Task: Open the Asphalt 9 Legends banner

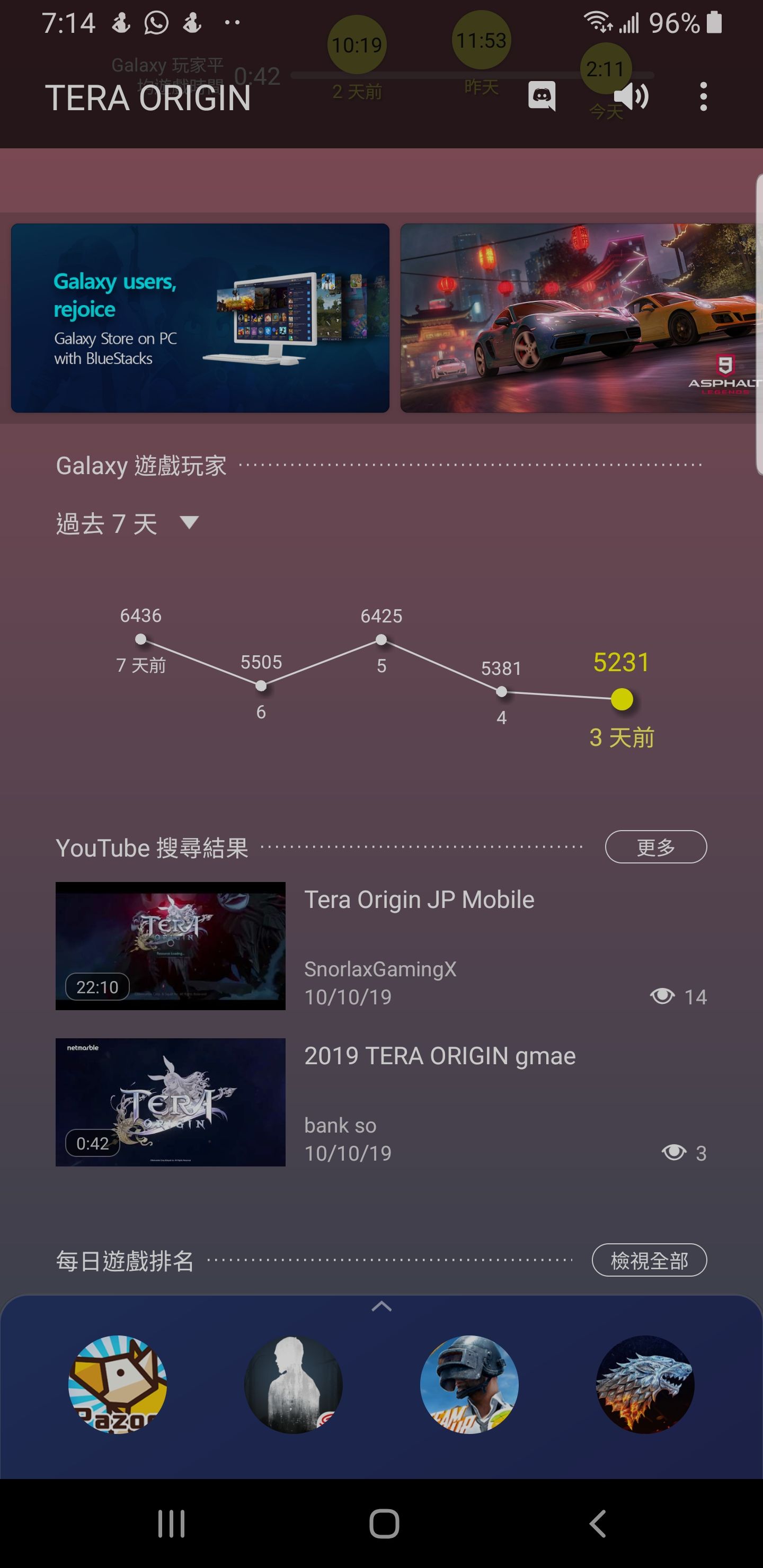Action: coord(579,318)
